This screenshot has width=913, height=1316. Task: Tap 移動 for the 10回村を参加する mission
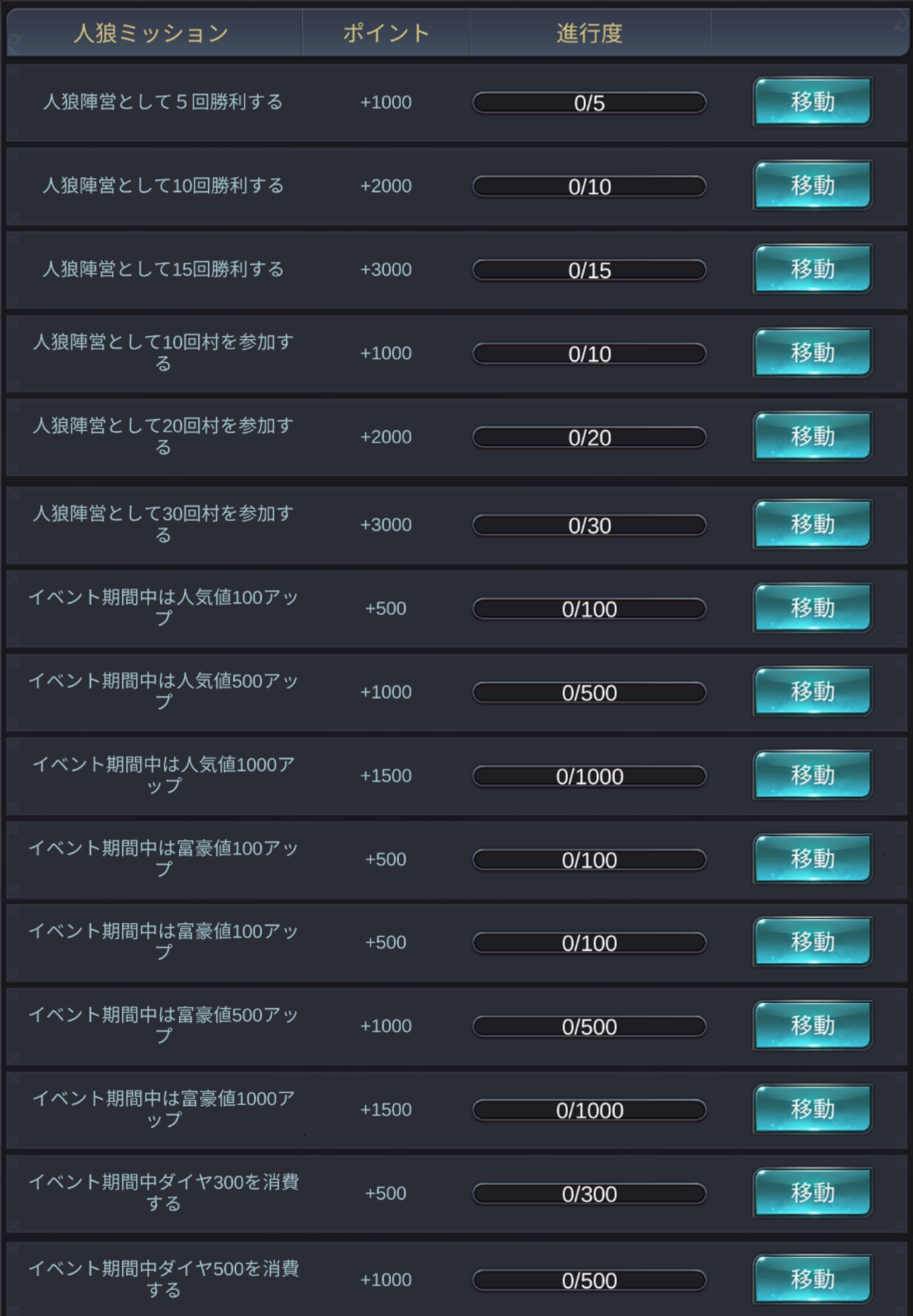(812, 353)
